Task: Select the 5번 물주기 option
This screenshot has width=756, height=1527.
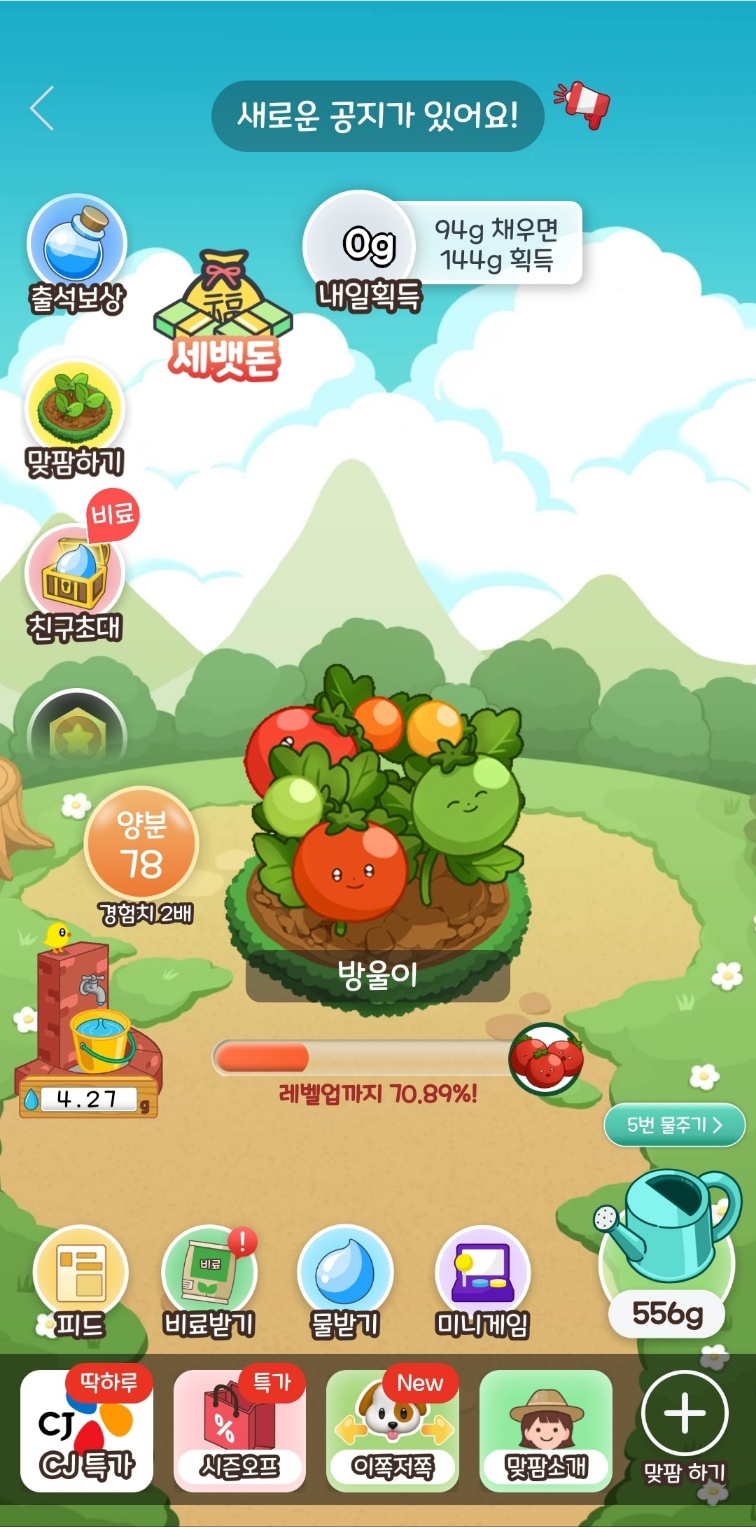Action: 674,1125
